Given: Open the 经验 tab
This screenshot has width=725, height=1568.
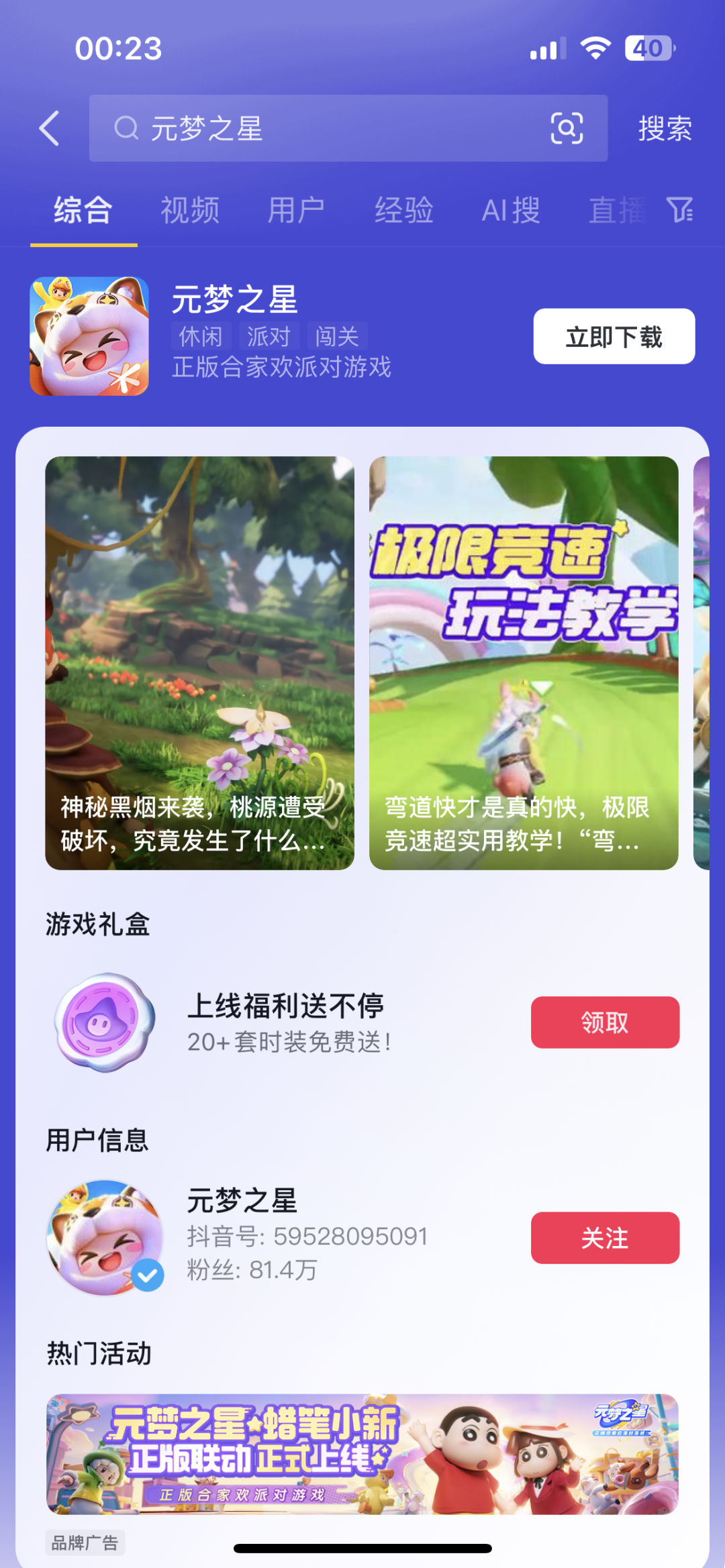Looking at the screenshot, I should point(403,211).
